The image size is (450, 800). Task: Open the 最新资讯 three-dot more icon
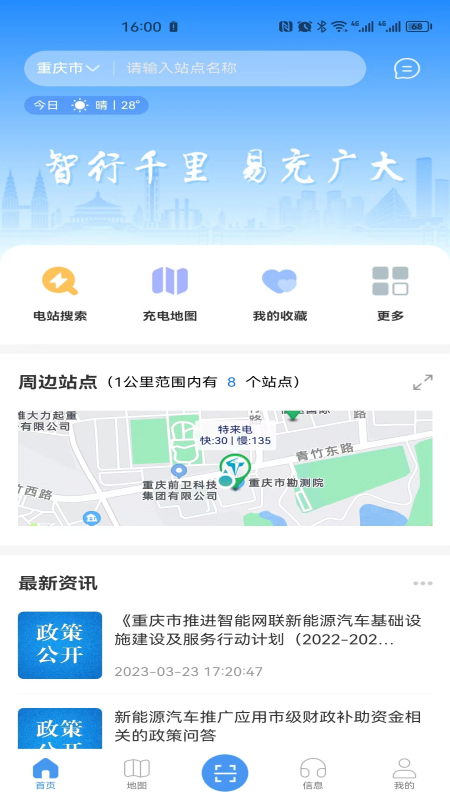[x=422, y=583]
